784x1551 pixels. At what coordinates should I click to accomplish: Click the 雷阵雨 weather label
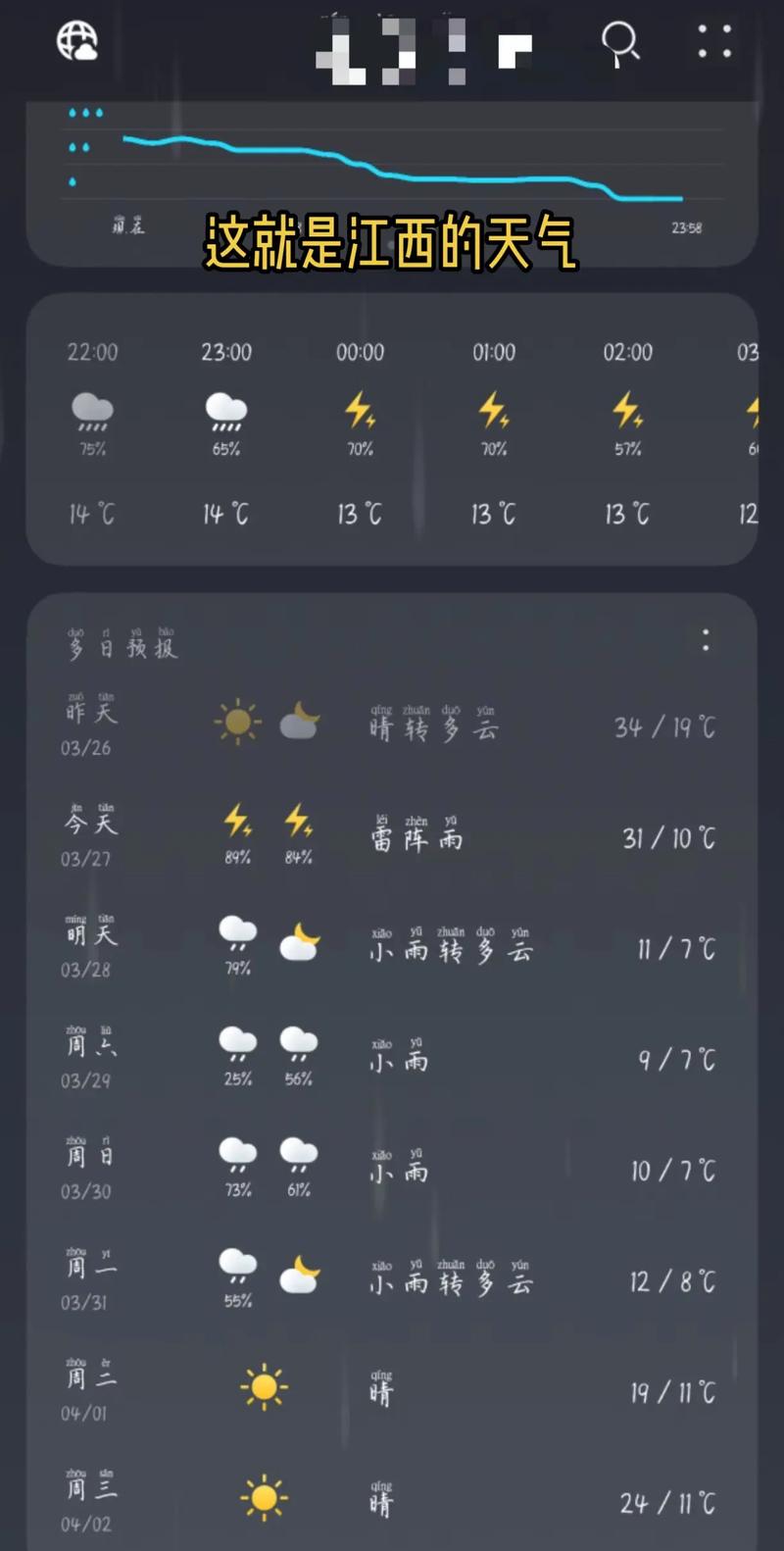pos(416,838)
